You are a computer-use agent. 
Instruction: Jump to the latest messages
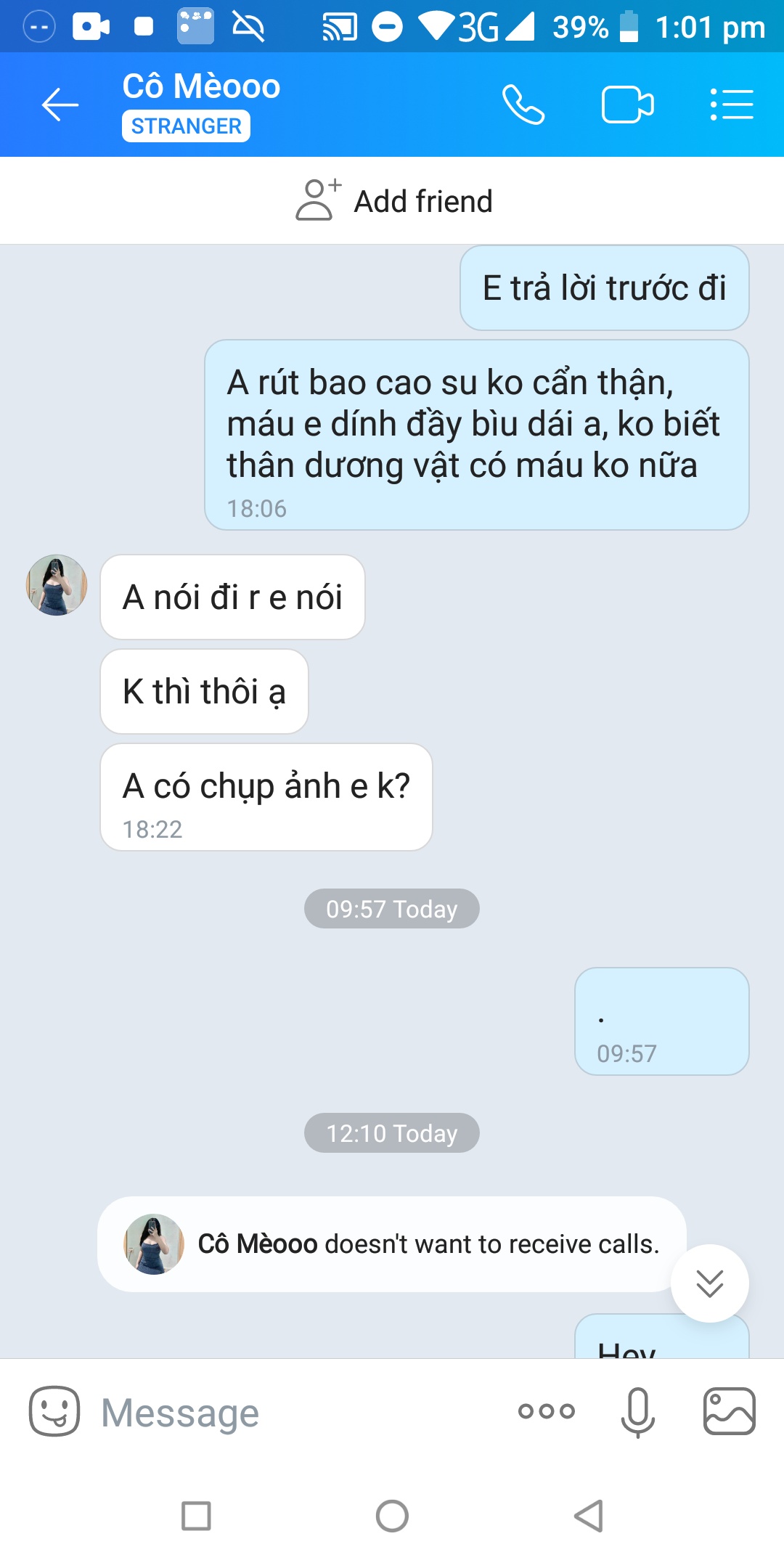pos(709,1283)
